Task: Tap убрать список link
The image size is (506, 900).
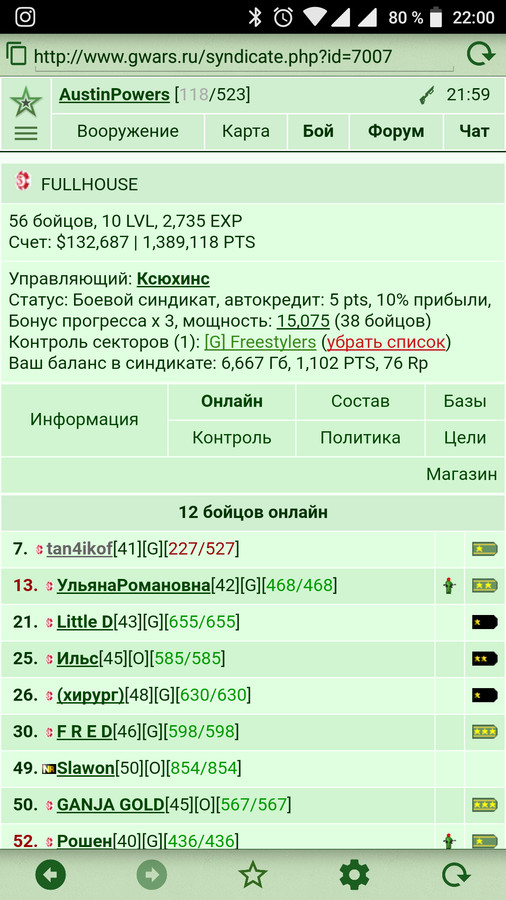Action: [386, 343]
